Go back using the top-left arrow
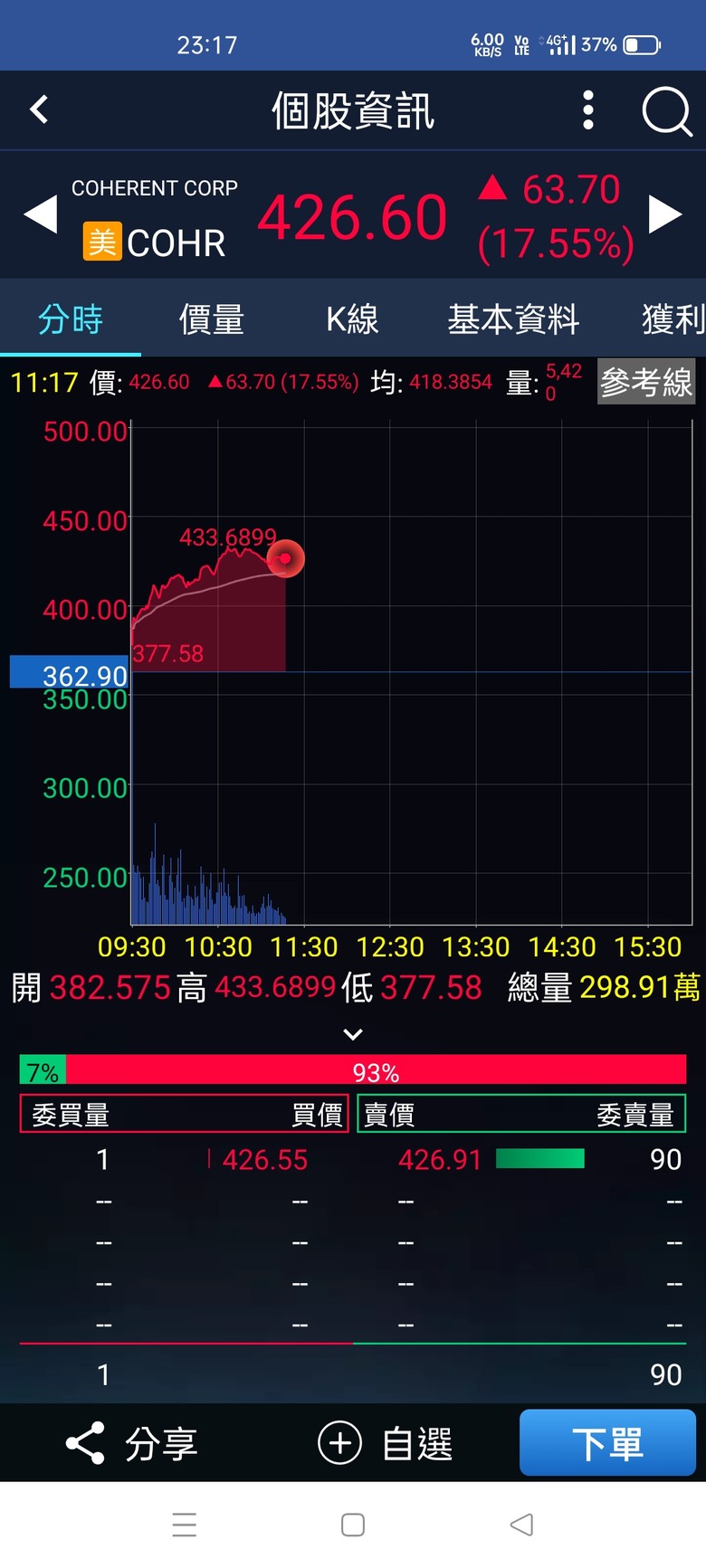Screen dimensions: 706x1568 [39, 110]
